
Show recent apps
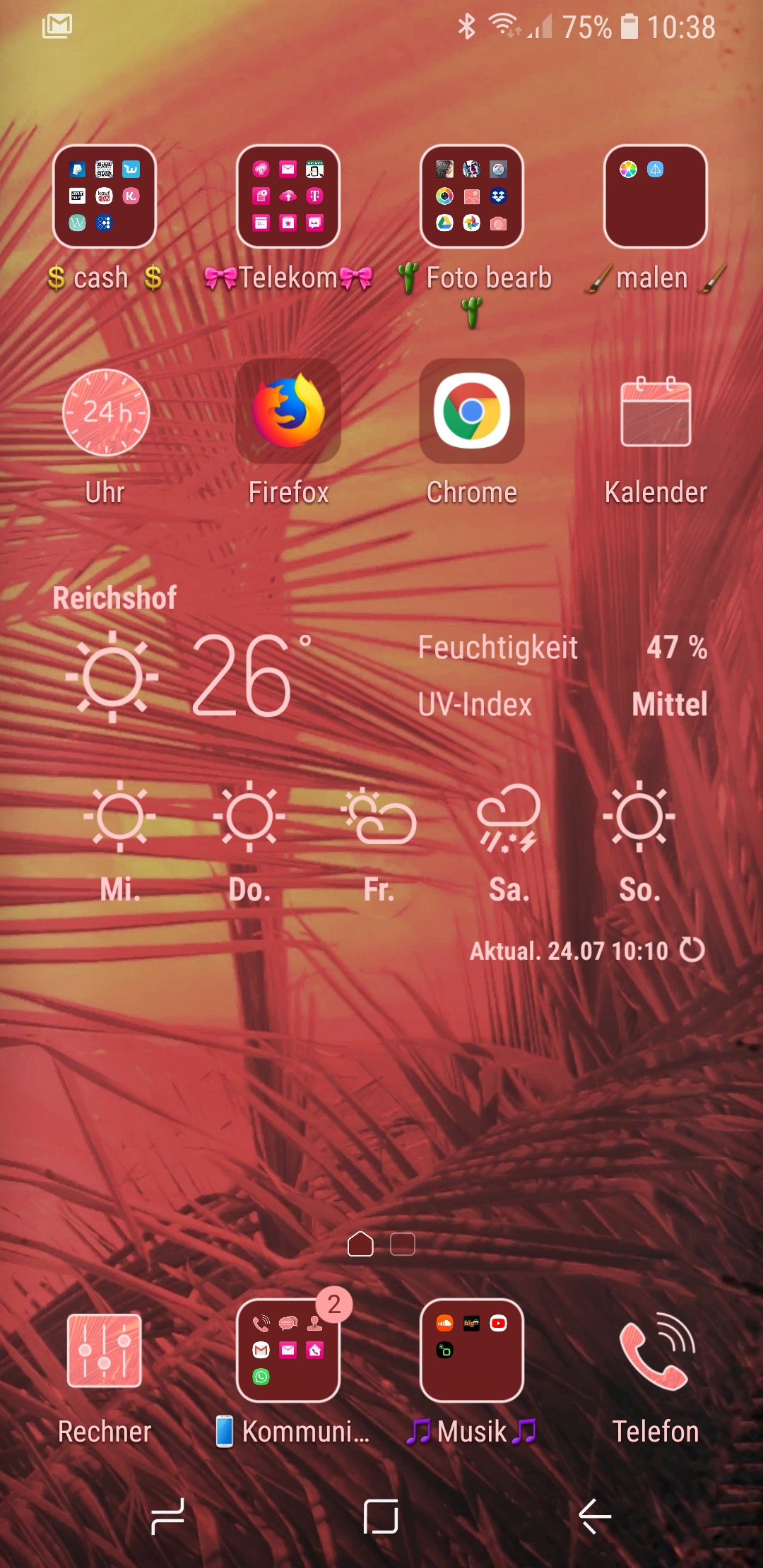point(168,1516)
